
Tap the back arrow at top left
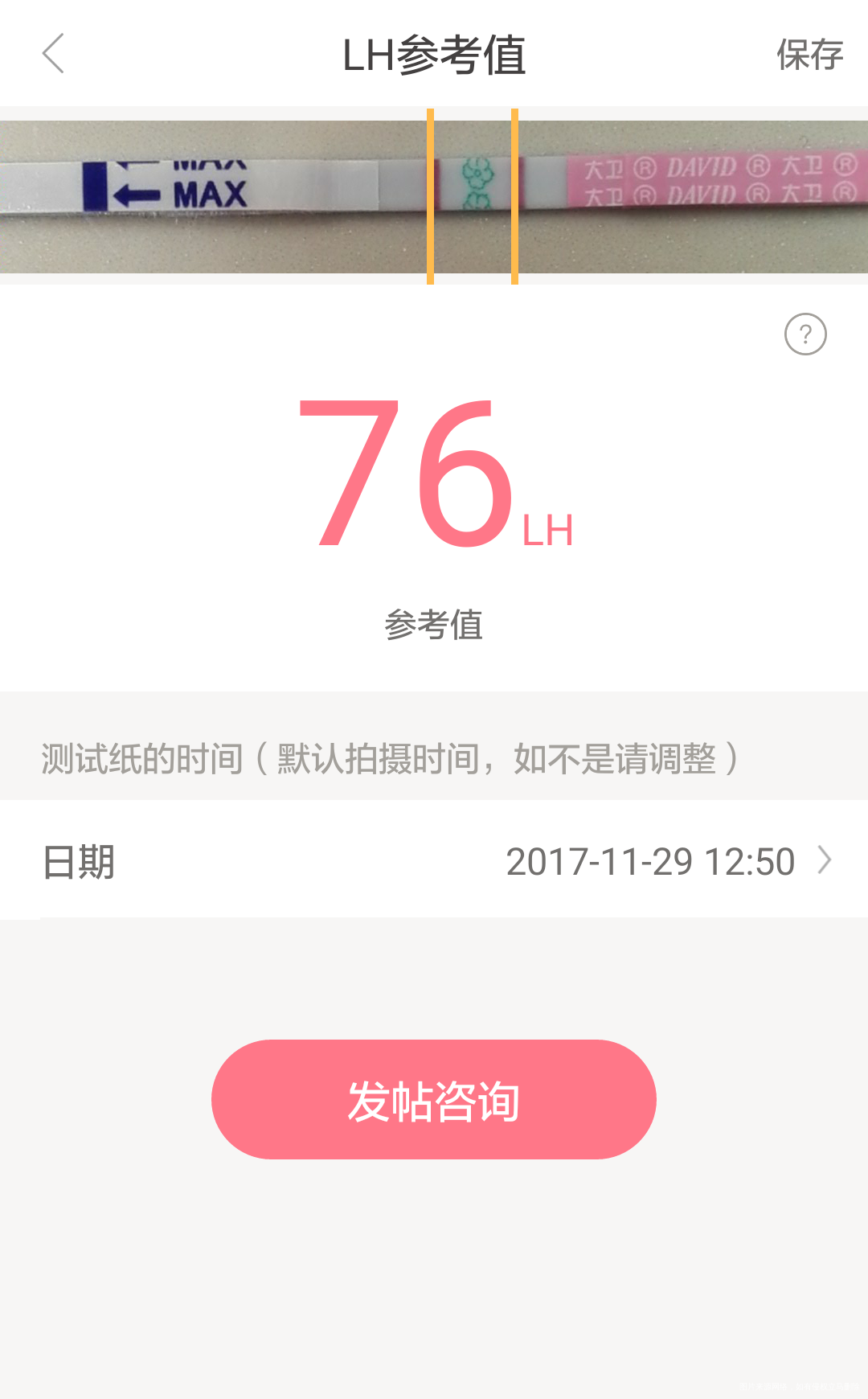point(52,55)
